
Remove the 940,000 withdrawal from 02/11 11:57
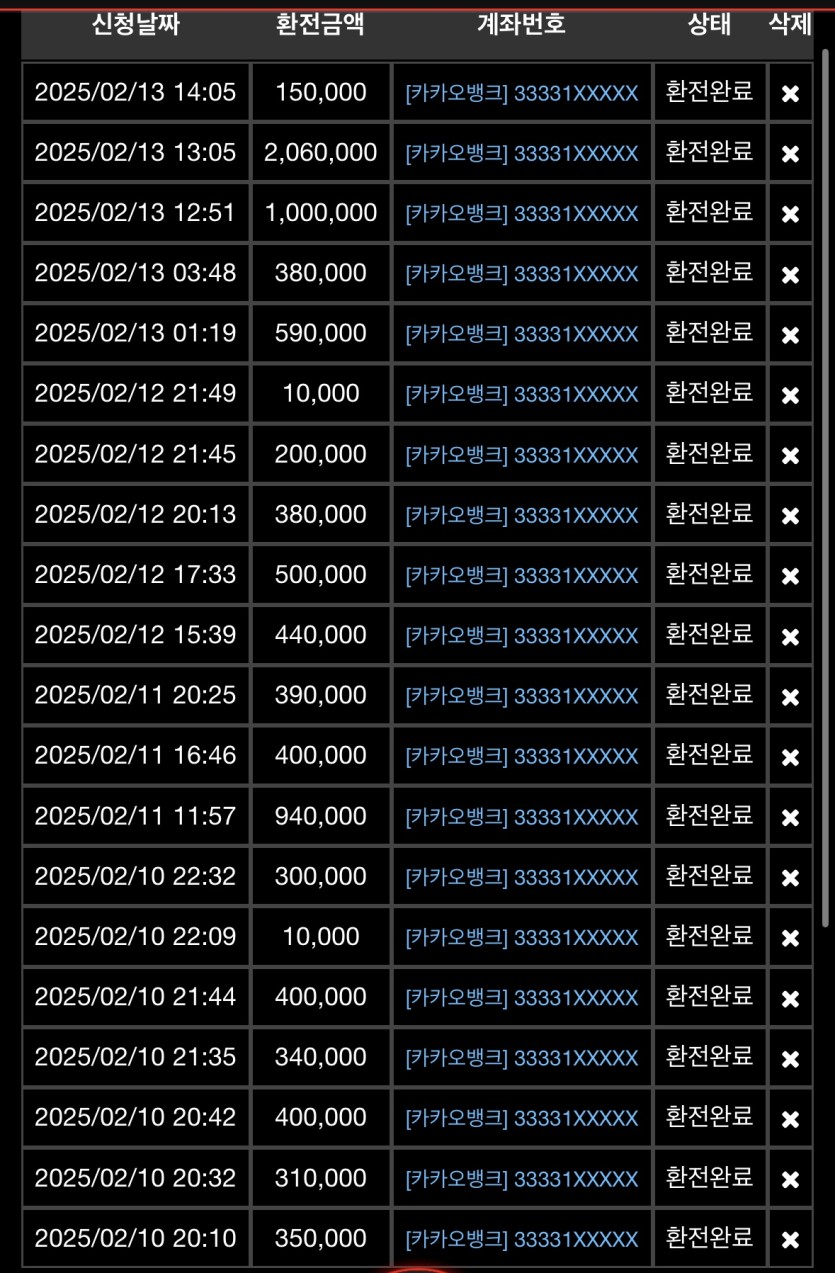click(790, 817)
